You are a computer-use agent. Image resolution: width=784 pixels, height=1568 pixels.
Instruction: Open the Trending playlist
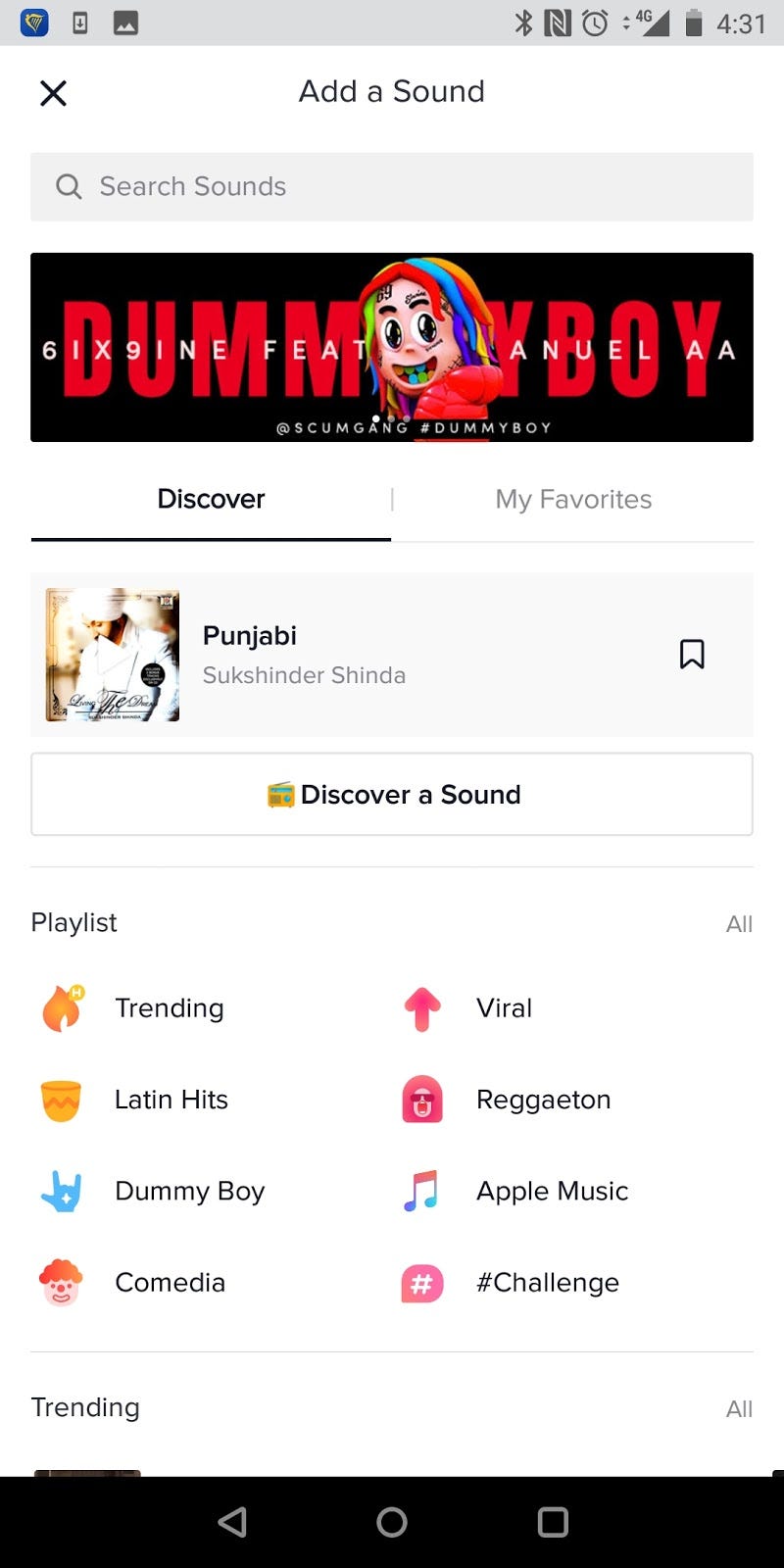coord(169,1008)
